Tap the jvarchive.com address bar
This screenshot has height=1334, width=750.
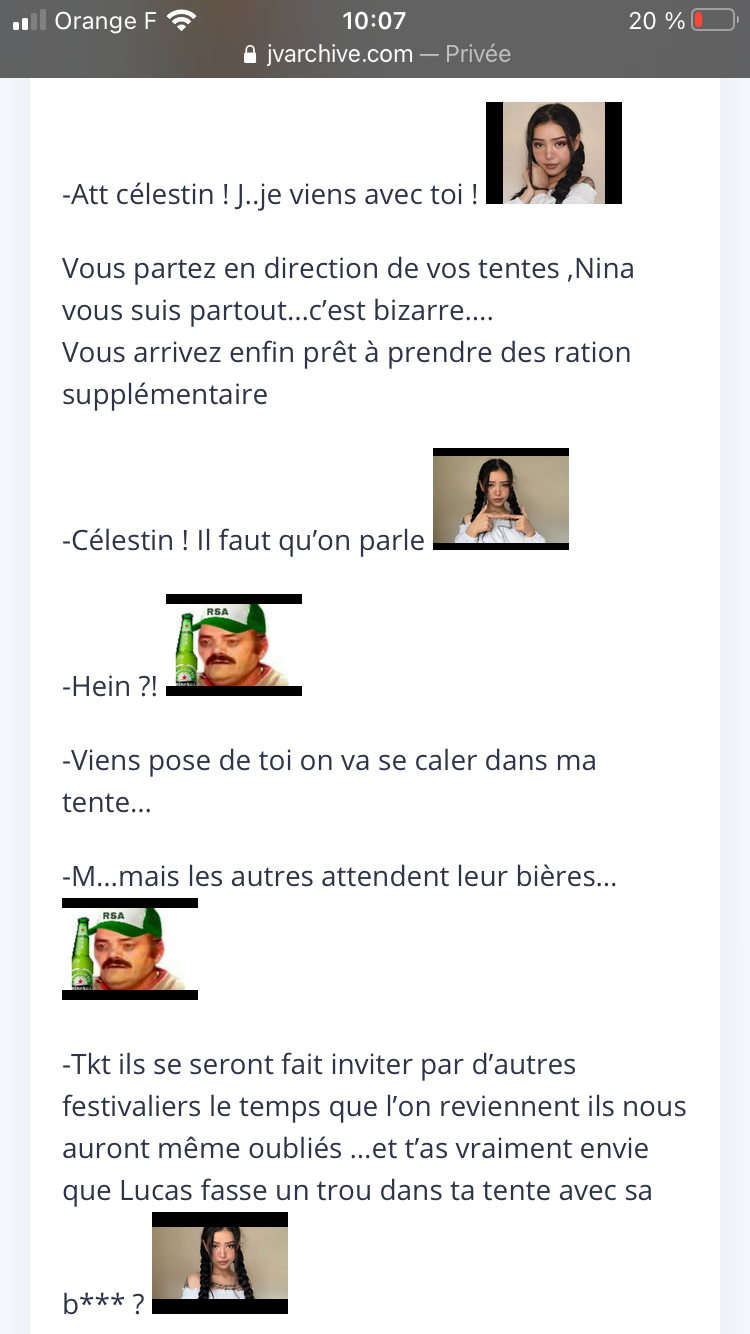[x=377, y=54]
